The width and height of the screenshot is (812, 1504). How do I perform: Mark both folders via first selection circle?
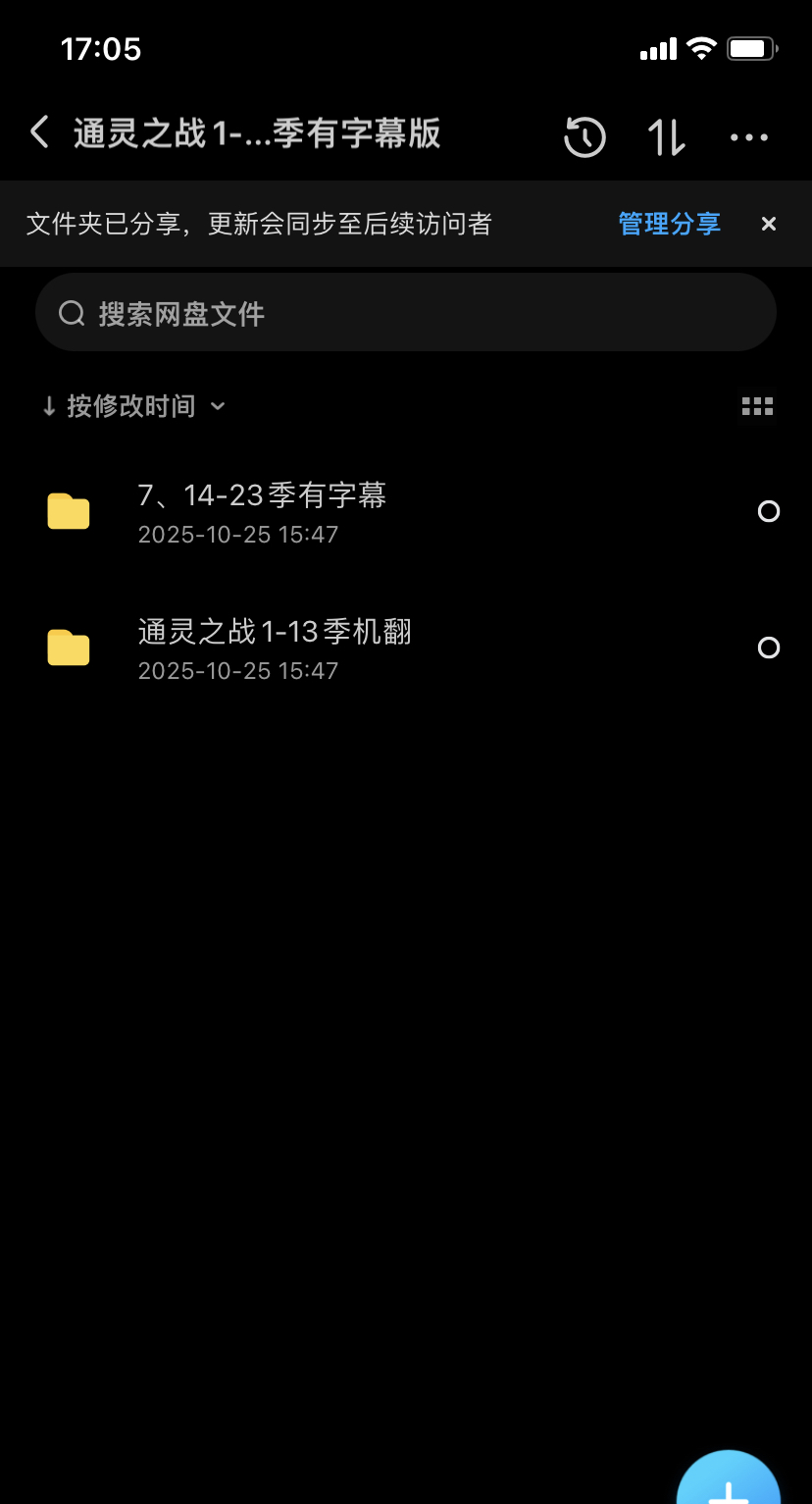click(769, 511)
